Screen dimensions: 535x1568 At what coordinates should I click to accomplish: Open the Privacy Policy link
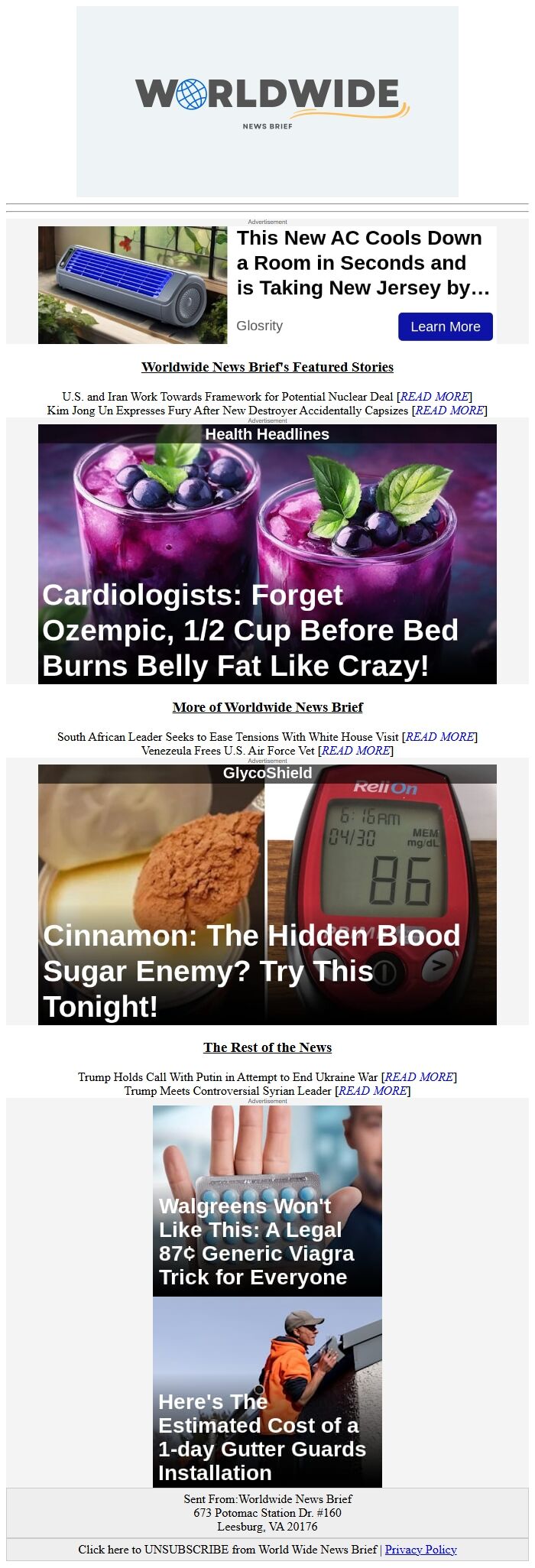coord(420,1550)
